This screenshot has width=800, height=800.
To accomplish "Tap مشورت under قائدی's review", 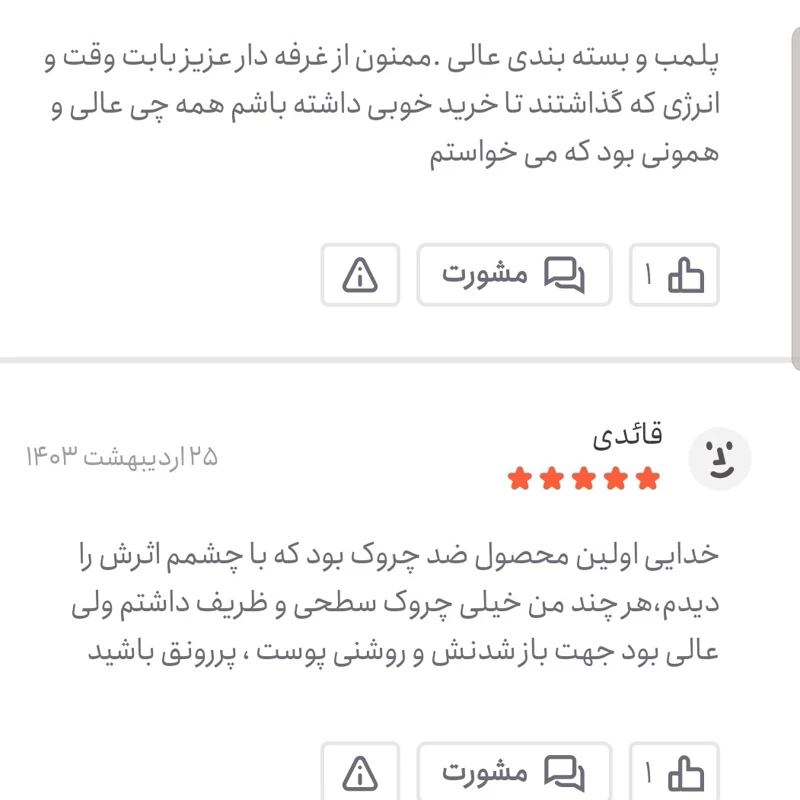I will click(x=513, y=772).
